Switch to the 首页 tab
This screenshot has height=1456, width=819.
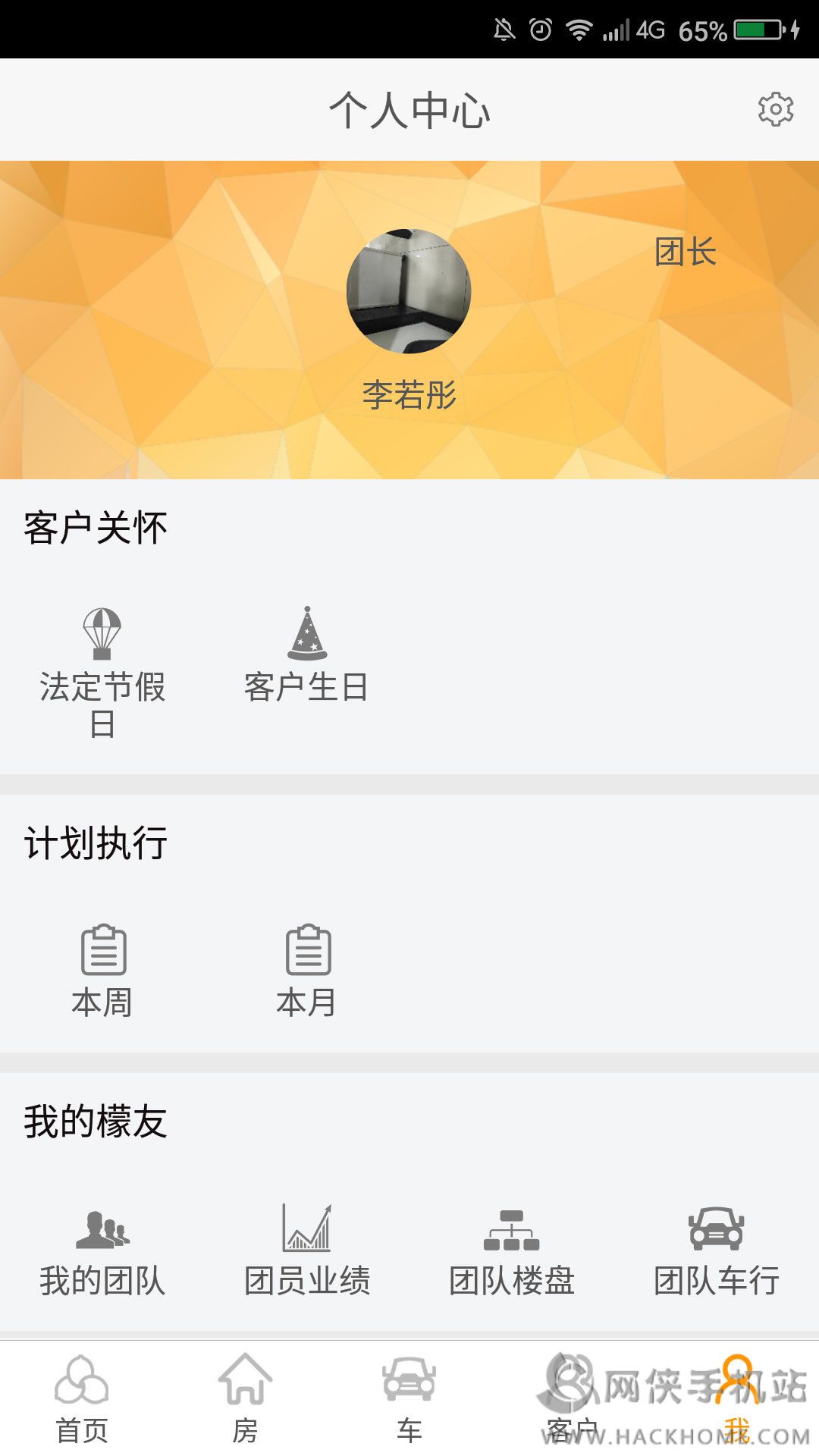[x=82, y=1399]
